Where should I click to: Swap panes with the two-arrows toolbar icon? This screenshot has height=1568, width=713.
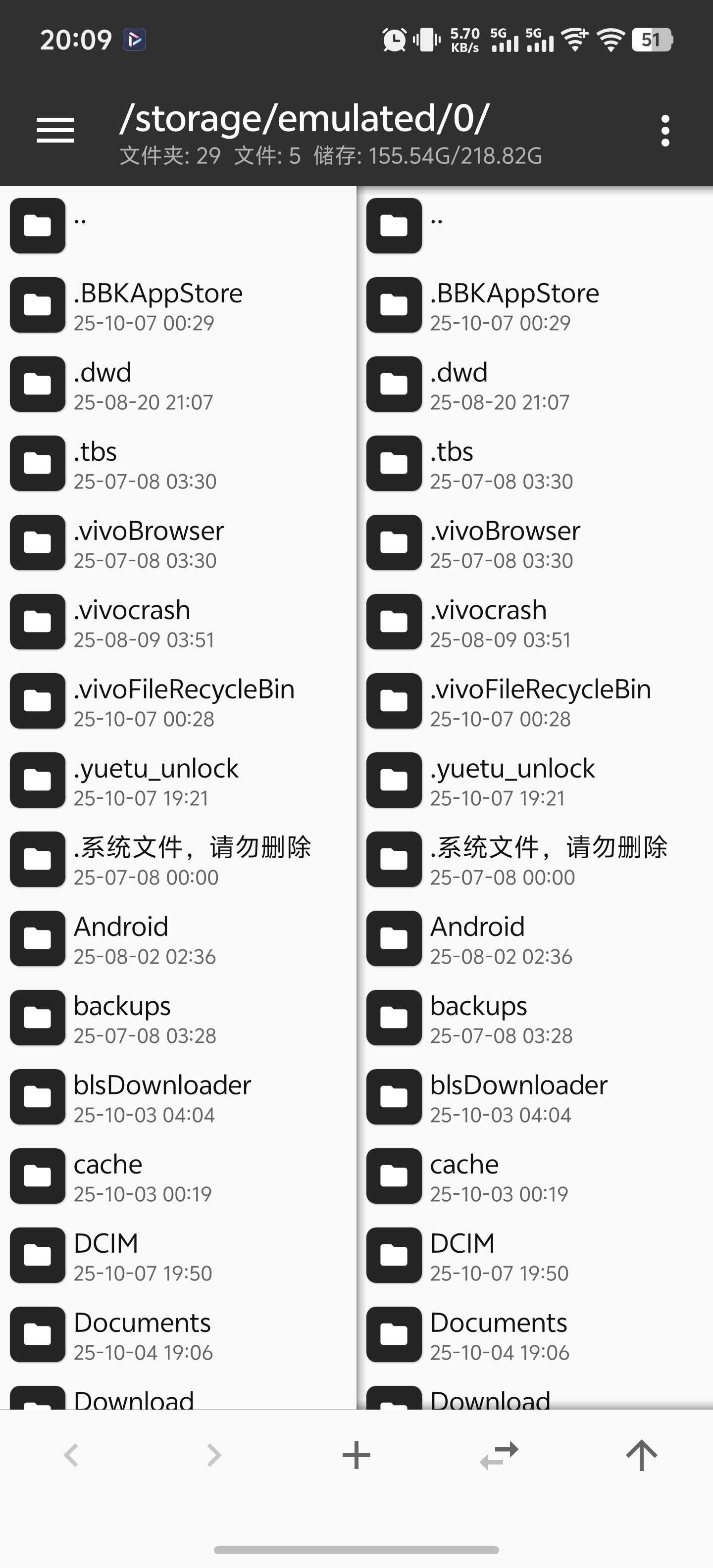tap(499, 1455)
